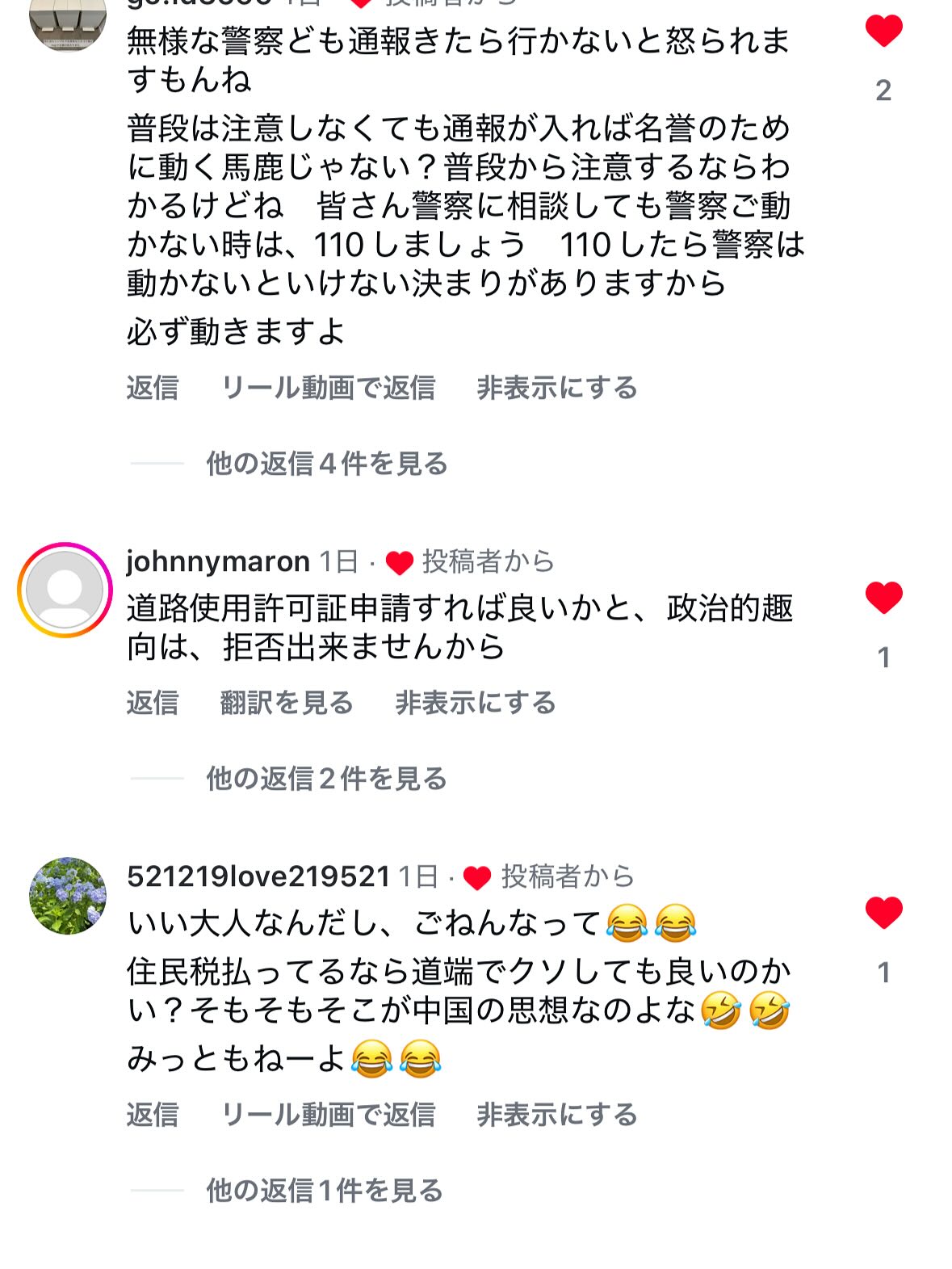The image size is (952, 1269).
Task: Tap リール動画で返信 under 521219love219521's comment
Action: (328, 1115)
